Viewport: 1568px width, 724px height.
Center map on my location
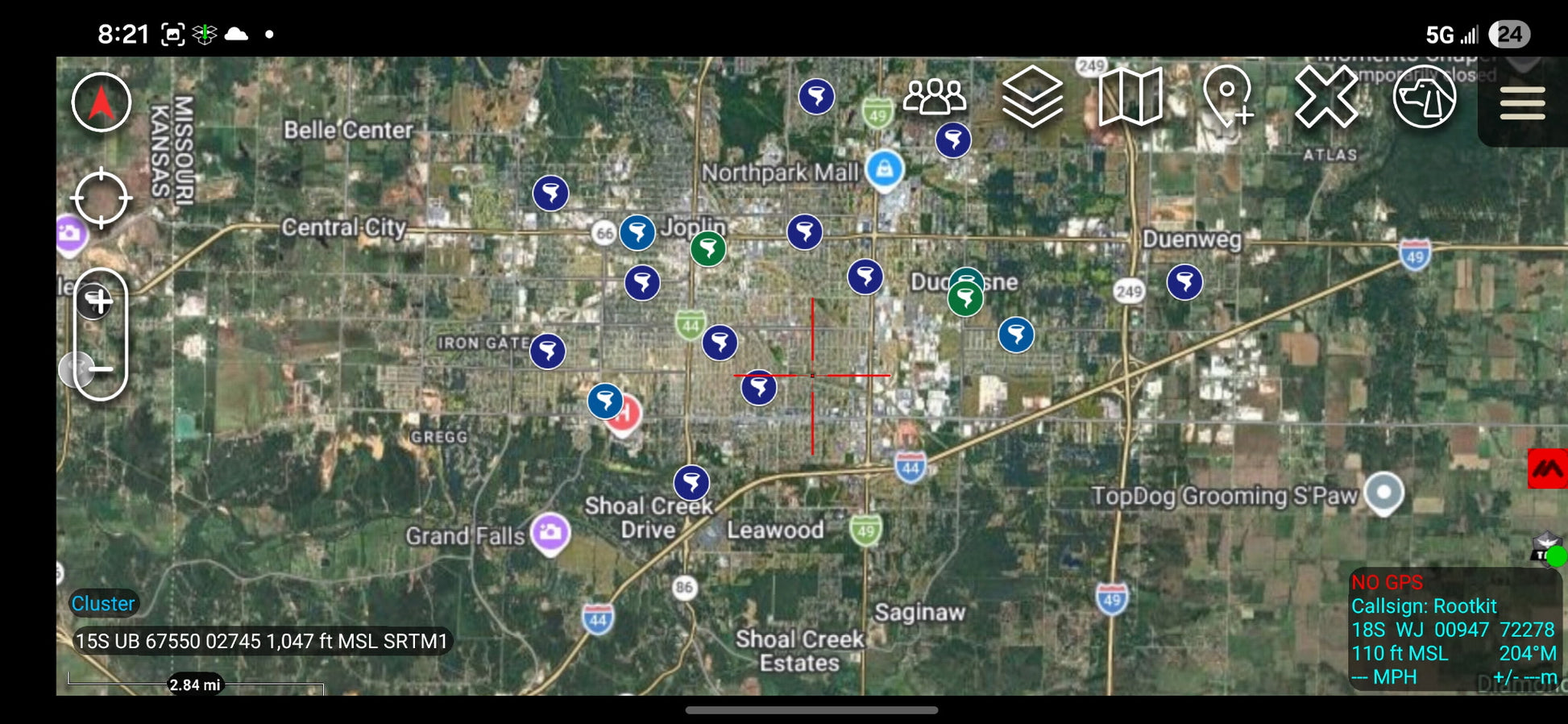click(102, 198)
